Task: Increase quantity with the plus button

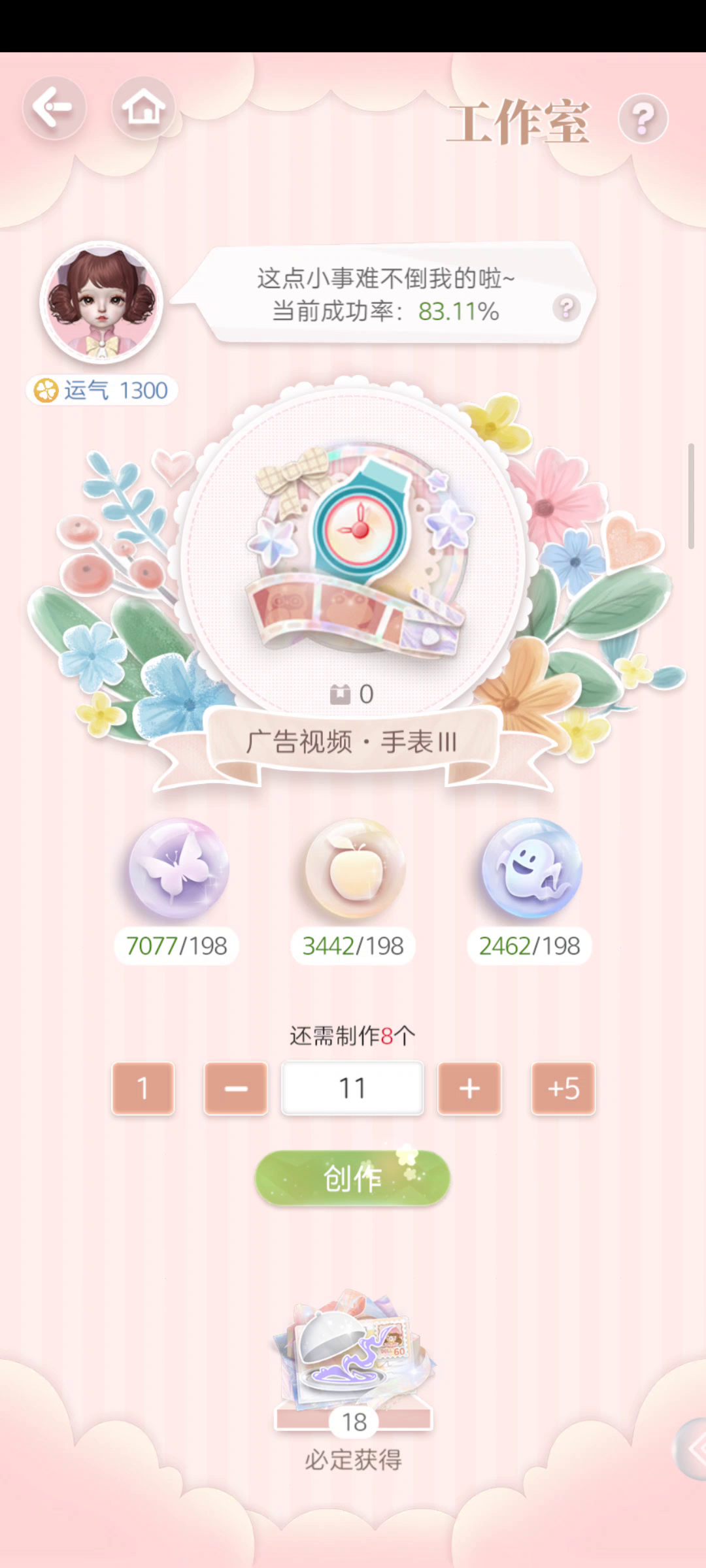Action: [469, 1088]
